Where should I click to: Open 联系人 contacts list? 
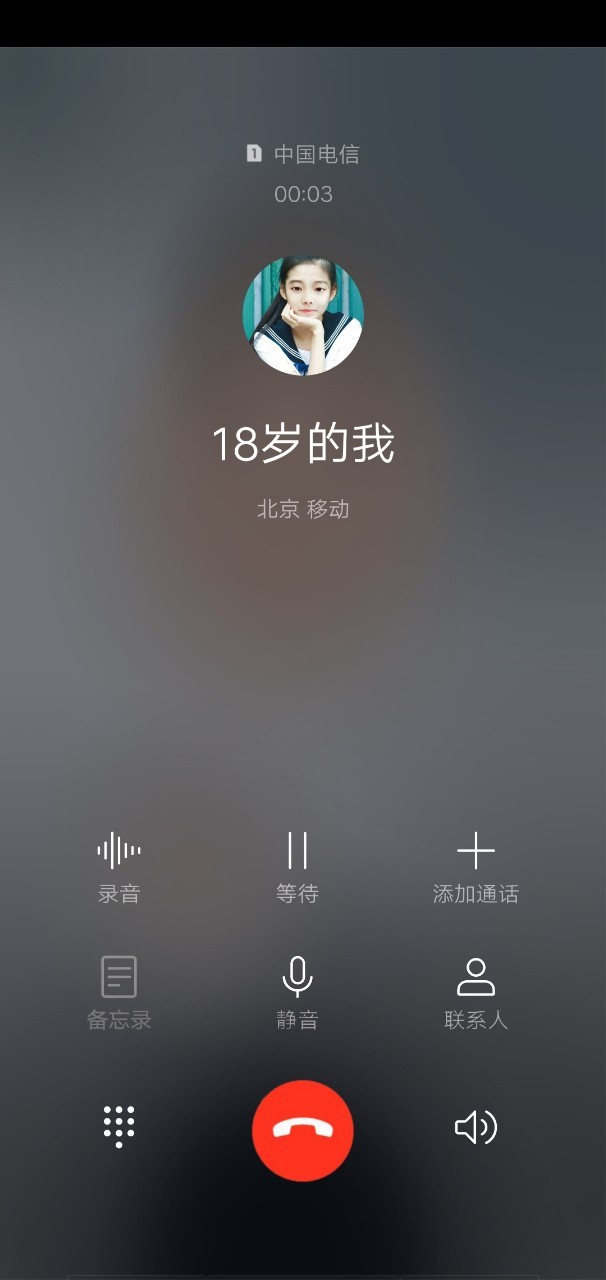coord(476,992)
